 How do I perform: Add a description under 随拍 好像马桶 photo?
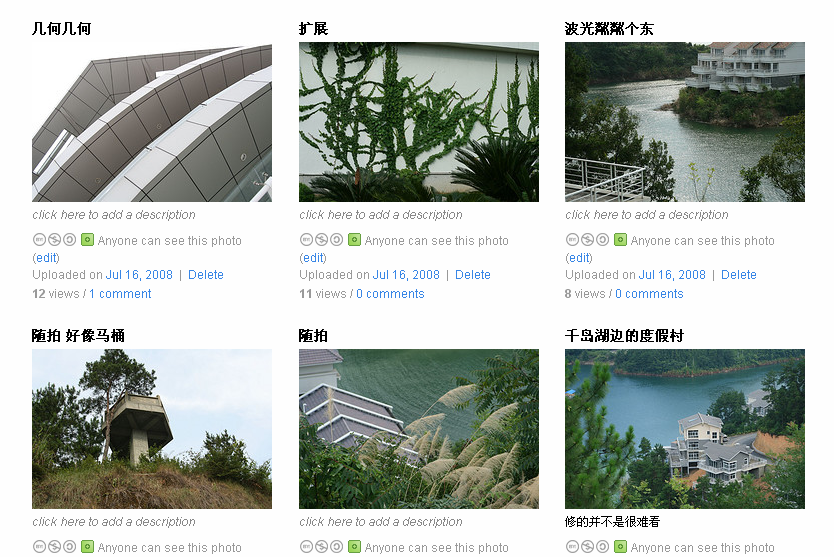click(113, 522)
